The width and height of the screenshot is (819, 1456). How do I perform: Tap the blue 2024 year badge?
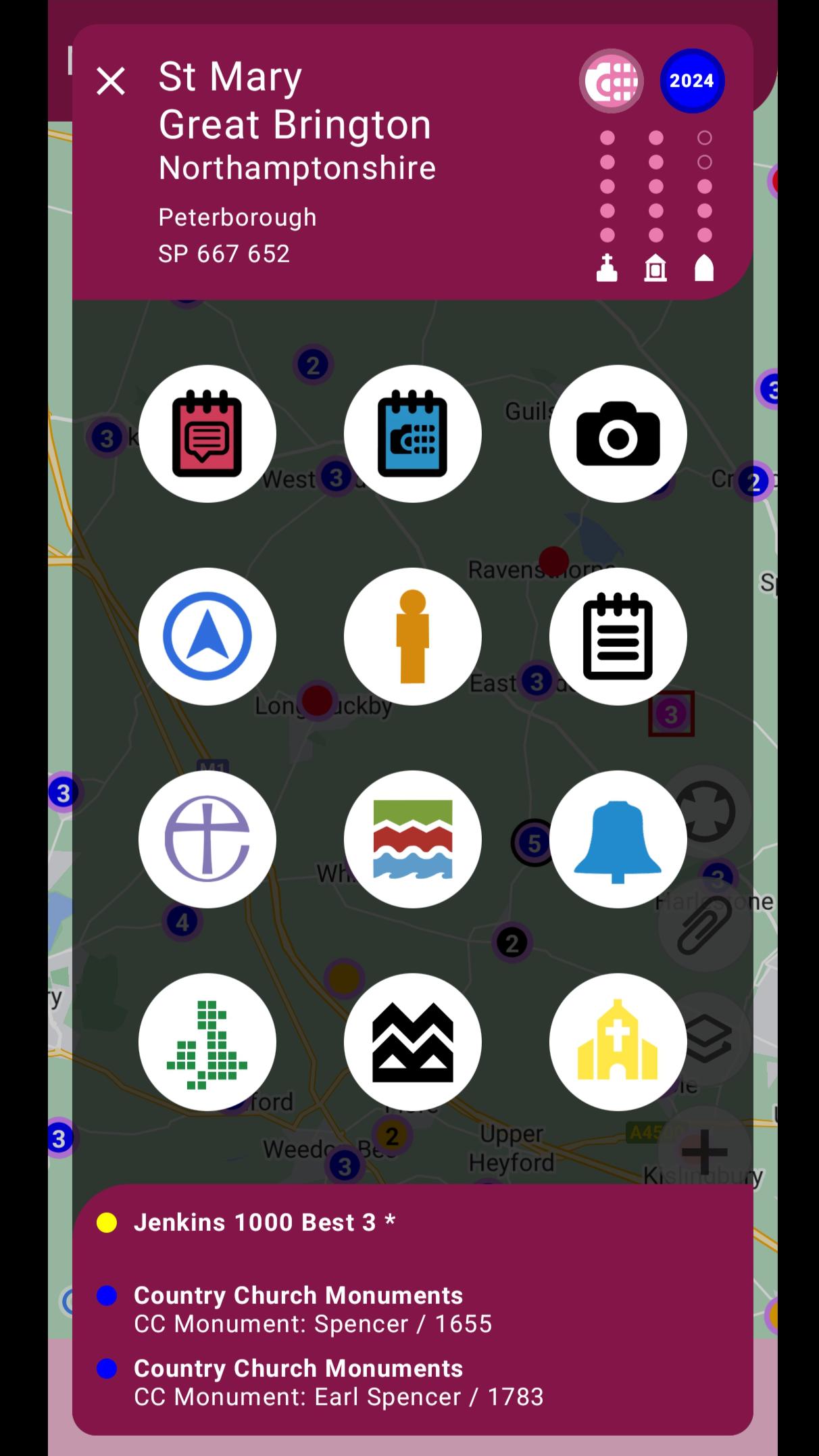(x=692, y=81)
